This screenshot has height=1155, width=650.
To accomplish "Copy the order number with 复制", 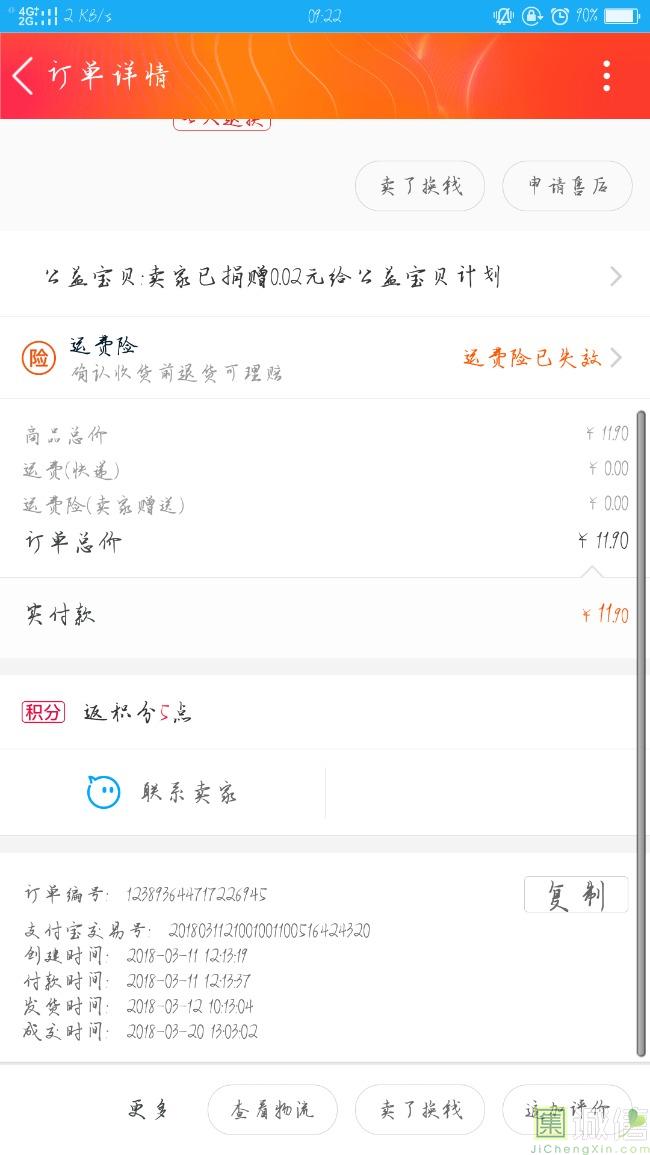I will click(576, 895).
